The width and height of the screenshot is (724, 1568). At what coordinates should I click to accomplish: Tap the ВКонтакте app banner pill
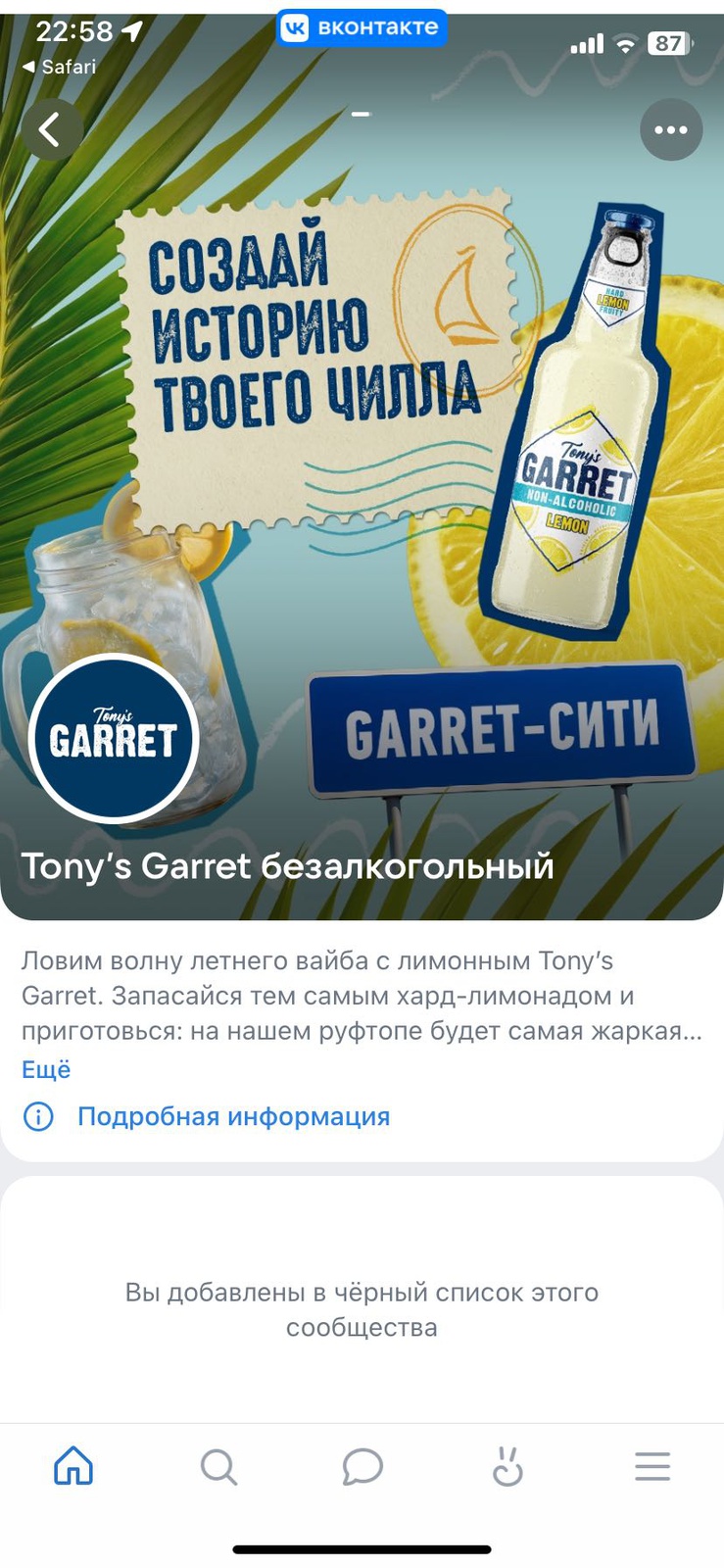[x=362, y=27]
